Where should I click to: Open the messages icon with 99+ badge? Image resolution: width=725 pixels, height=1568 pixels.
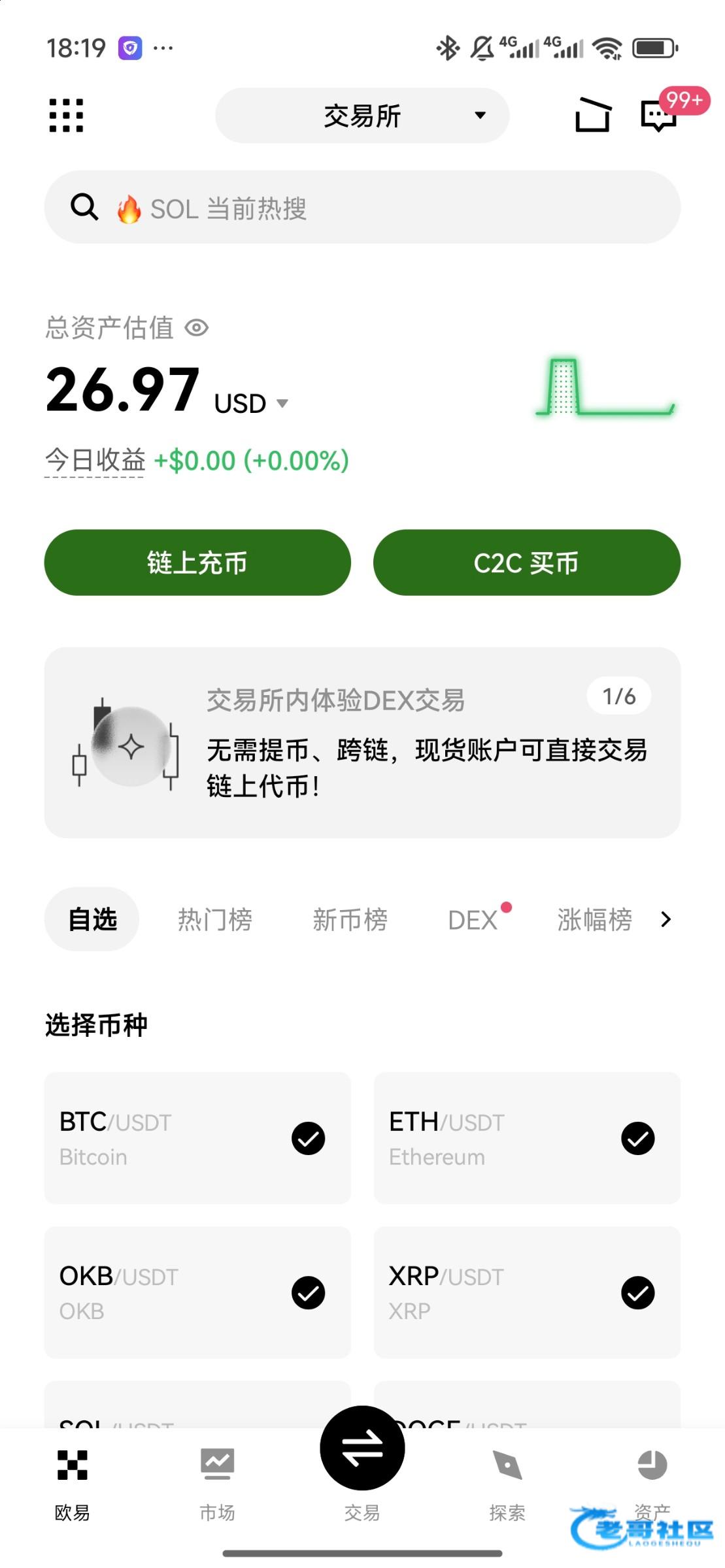(x=659, y=116)
